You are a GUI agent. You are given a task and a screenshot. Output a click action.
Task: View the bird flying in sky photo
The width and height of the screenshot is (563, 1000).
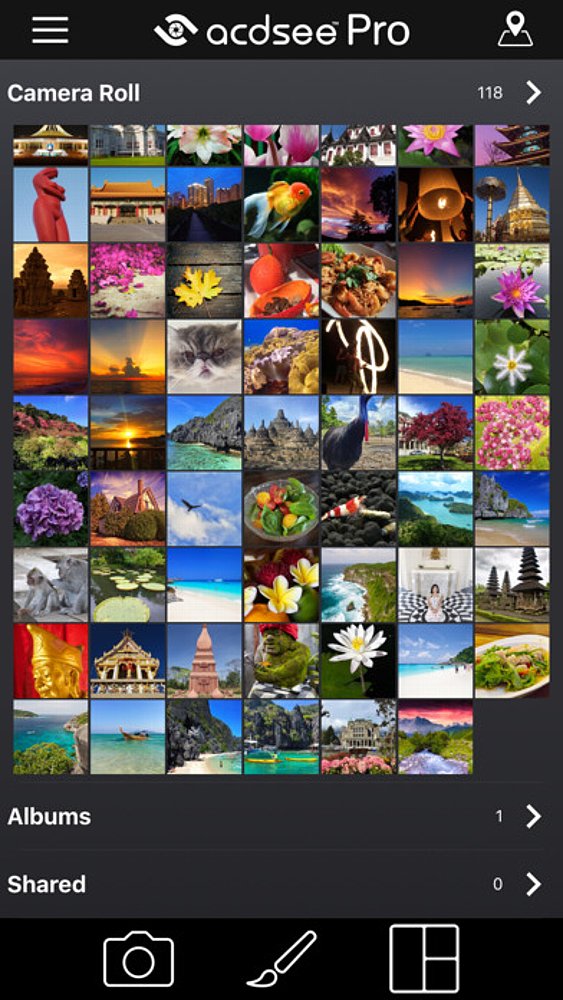[x=204, y=509]
